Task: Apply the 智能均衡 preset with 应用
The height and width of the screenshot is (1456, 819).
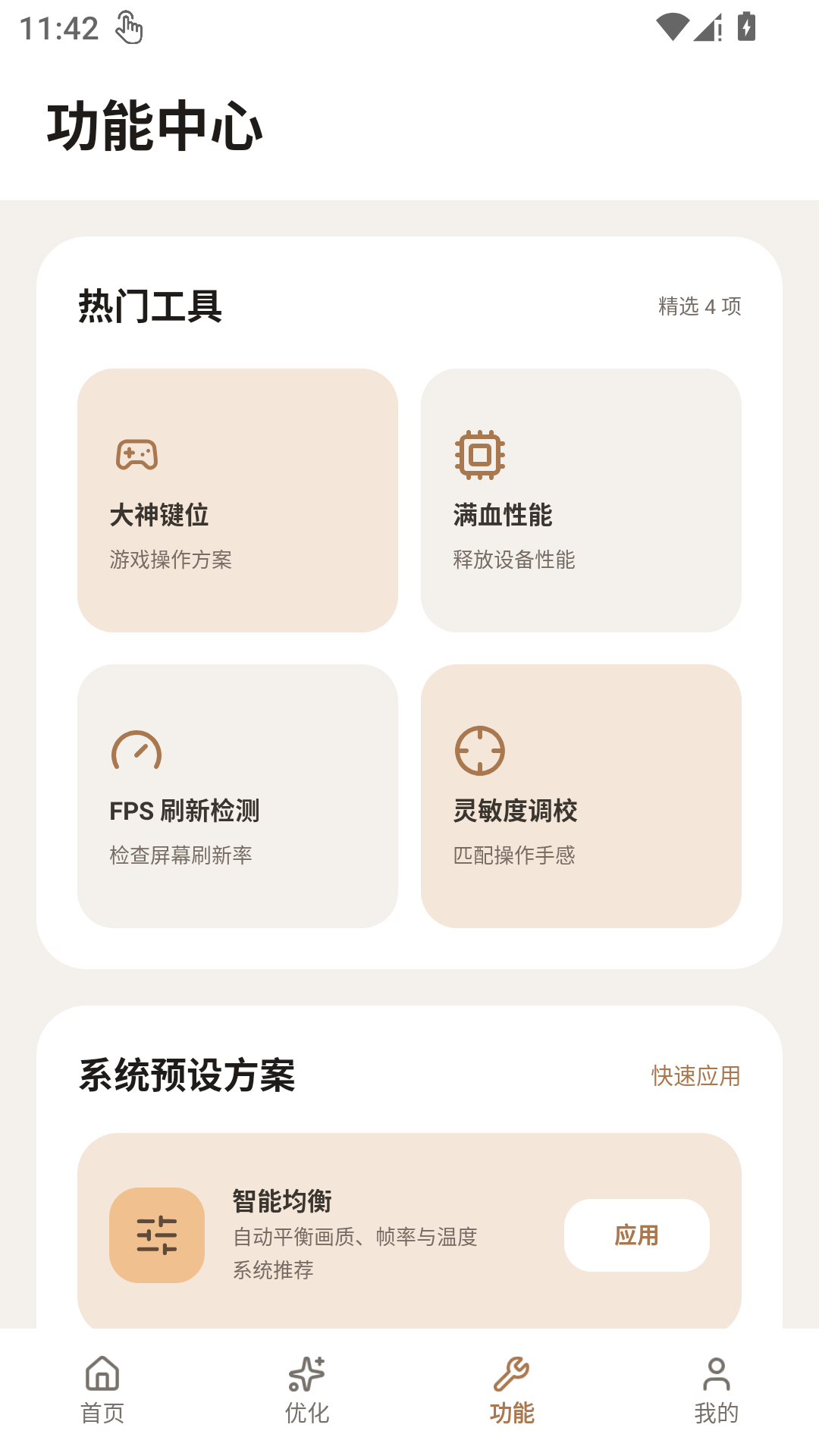Action: pos(637,1235)
